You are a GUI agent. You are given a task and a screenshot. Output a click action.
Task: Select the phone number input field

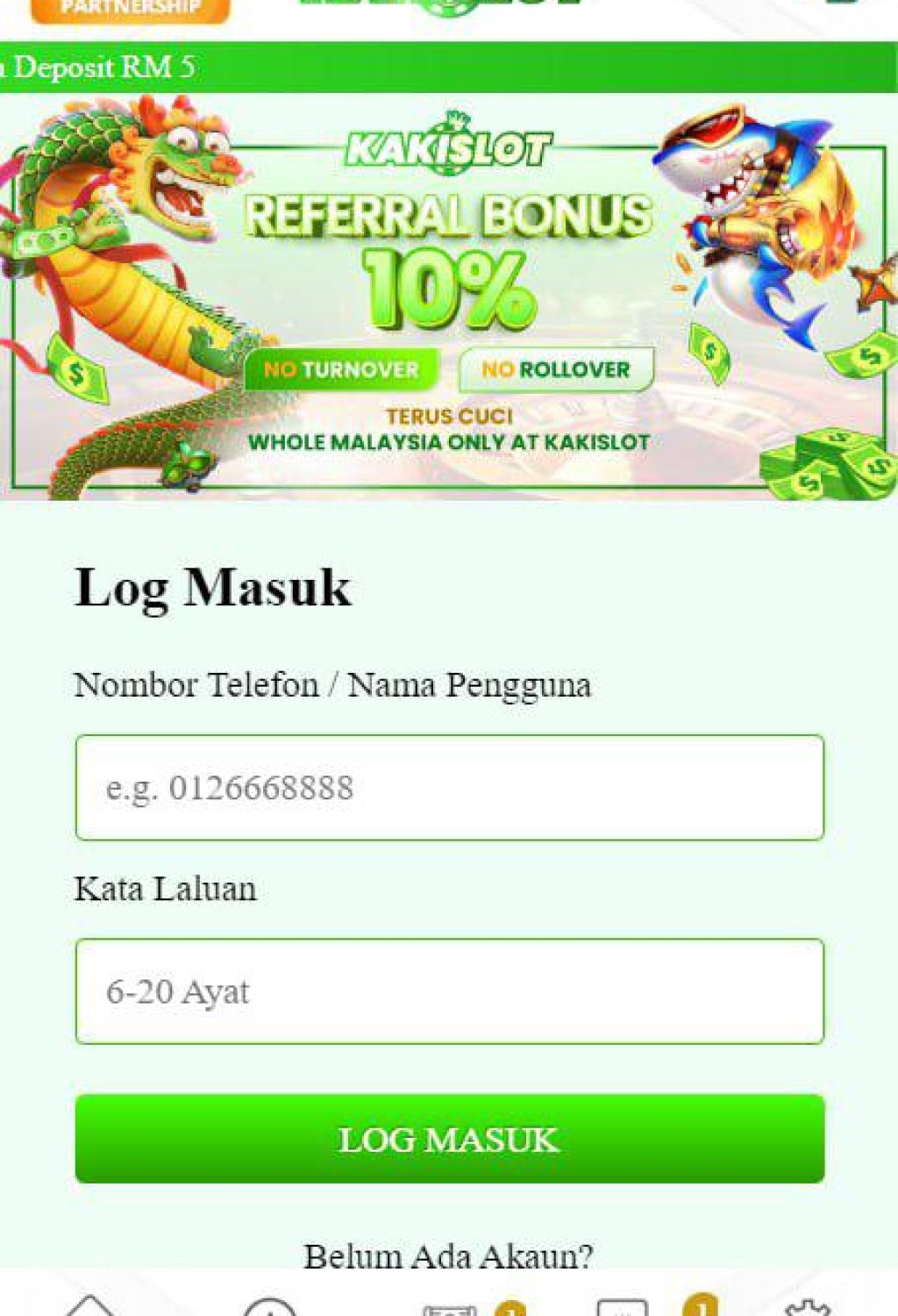coord(449,788)
